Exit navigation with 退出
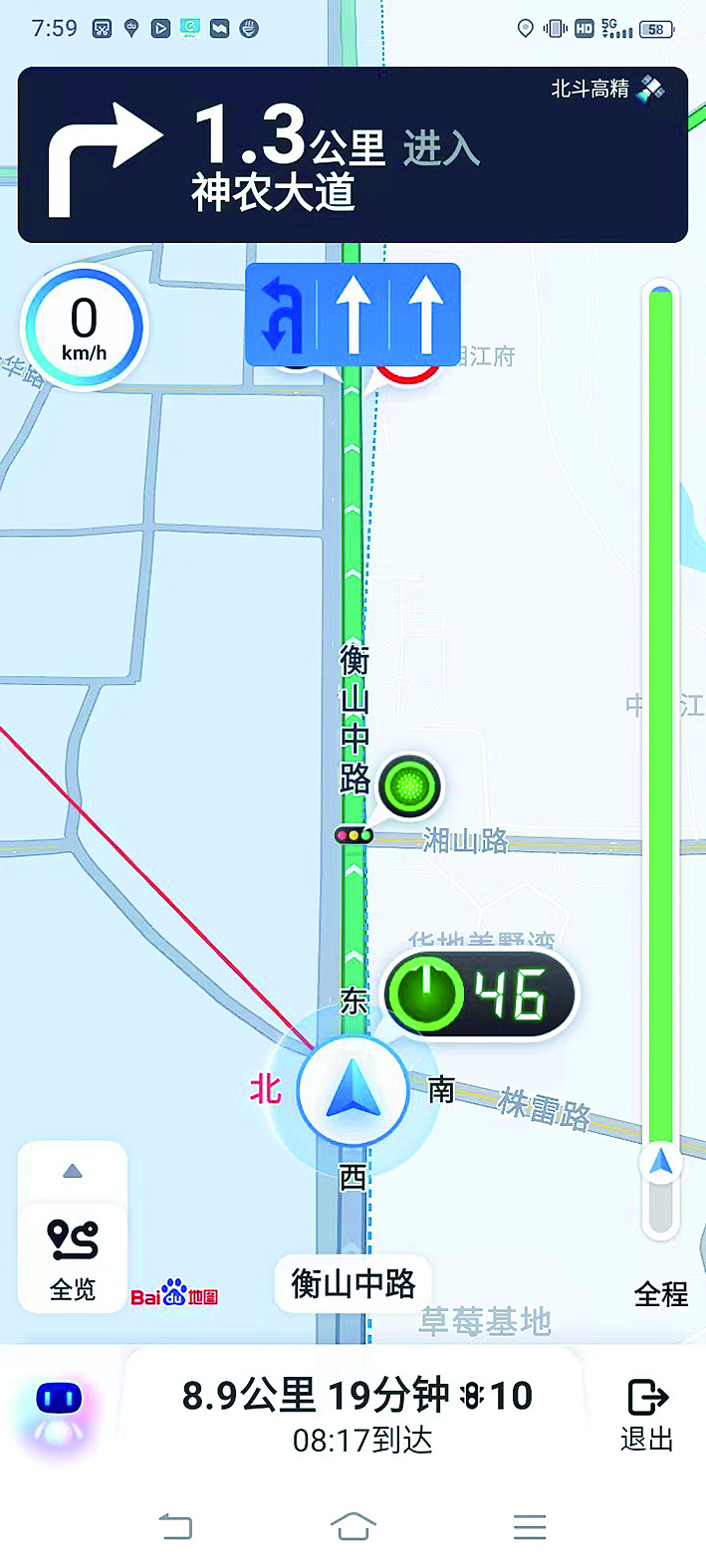This screenshot has width=706, height=1568. tap(647, 1415)
